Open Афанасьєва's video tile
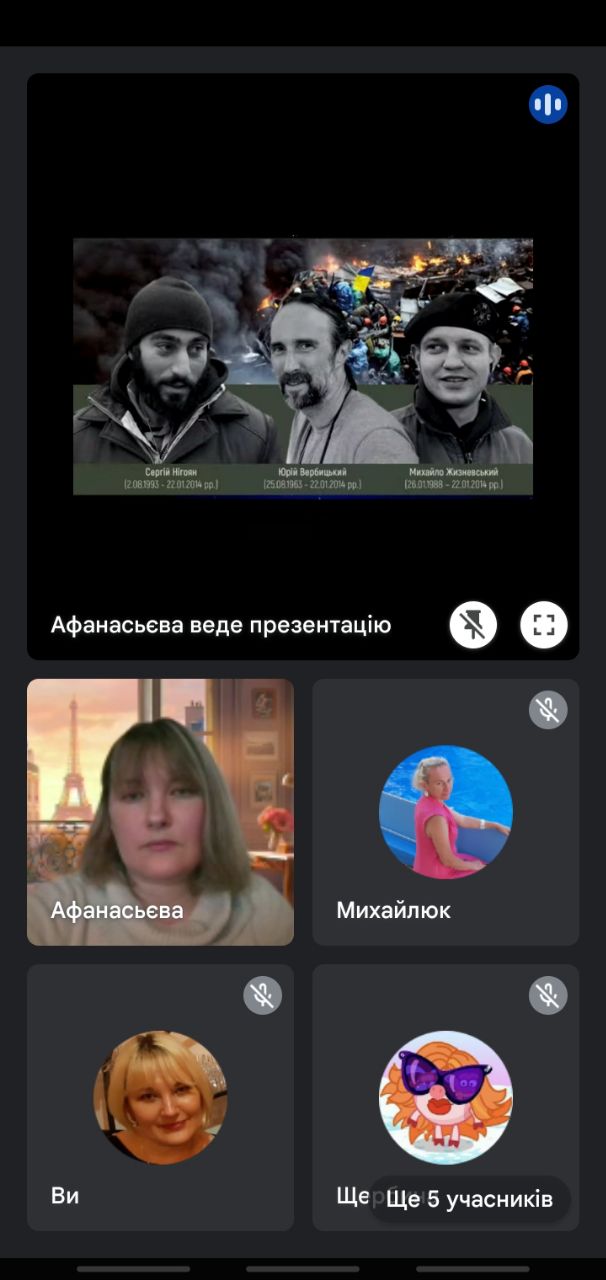Screen dimensions: 606x1280 click(160, 812)
